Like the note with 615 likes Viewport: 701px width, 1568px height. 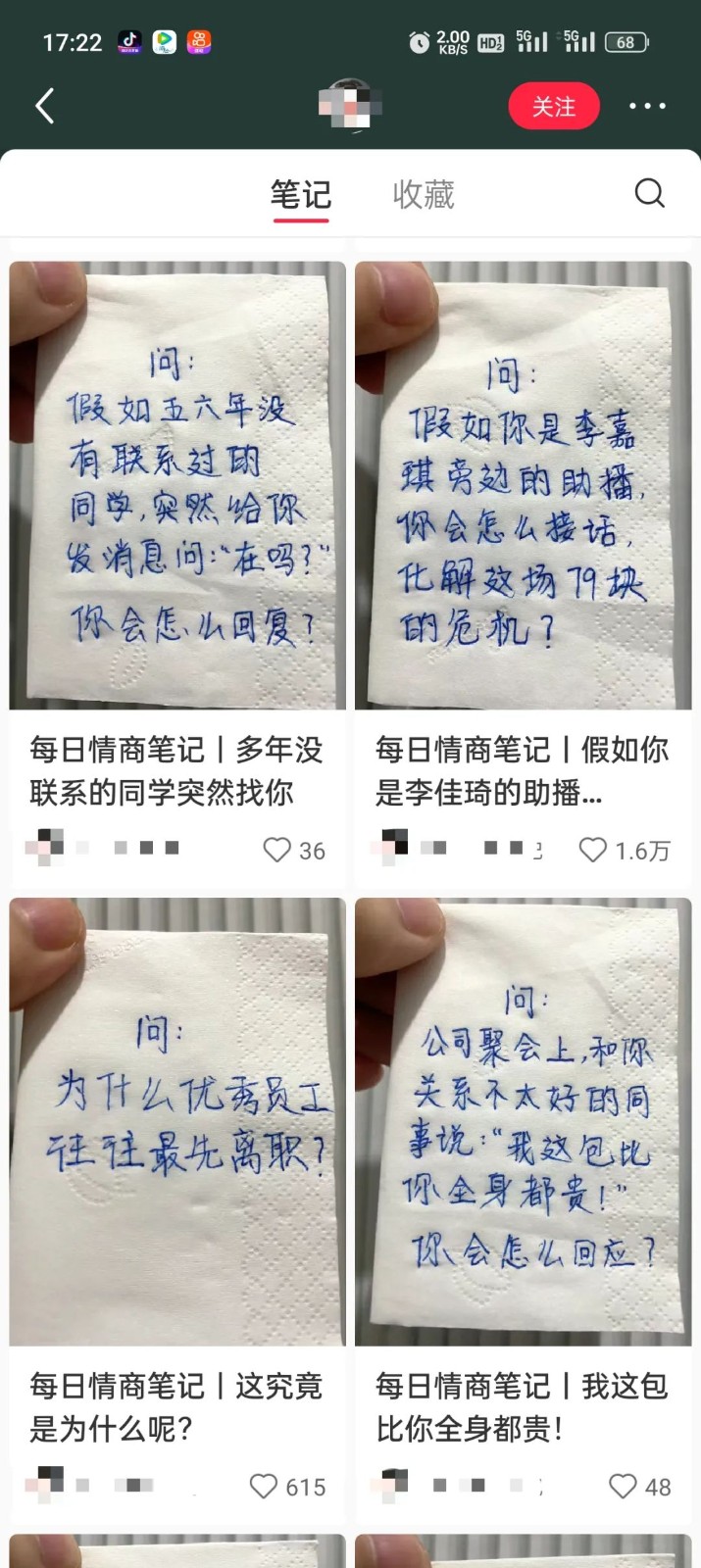(x=264, y=1487)
